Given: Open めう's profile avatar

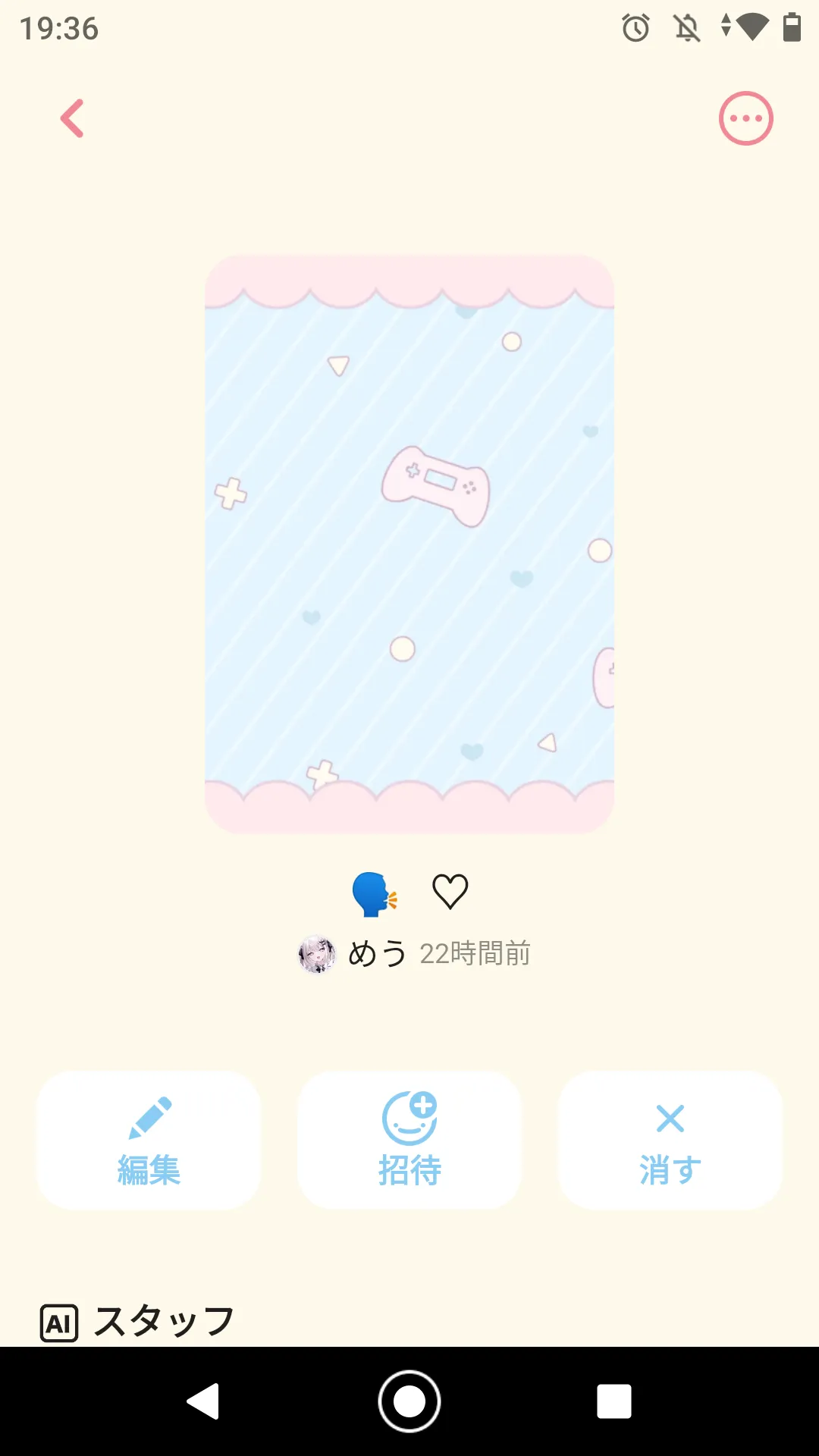Looking at the screenshot, I should pyautogui.click(x=317, y=954).
